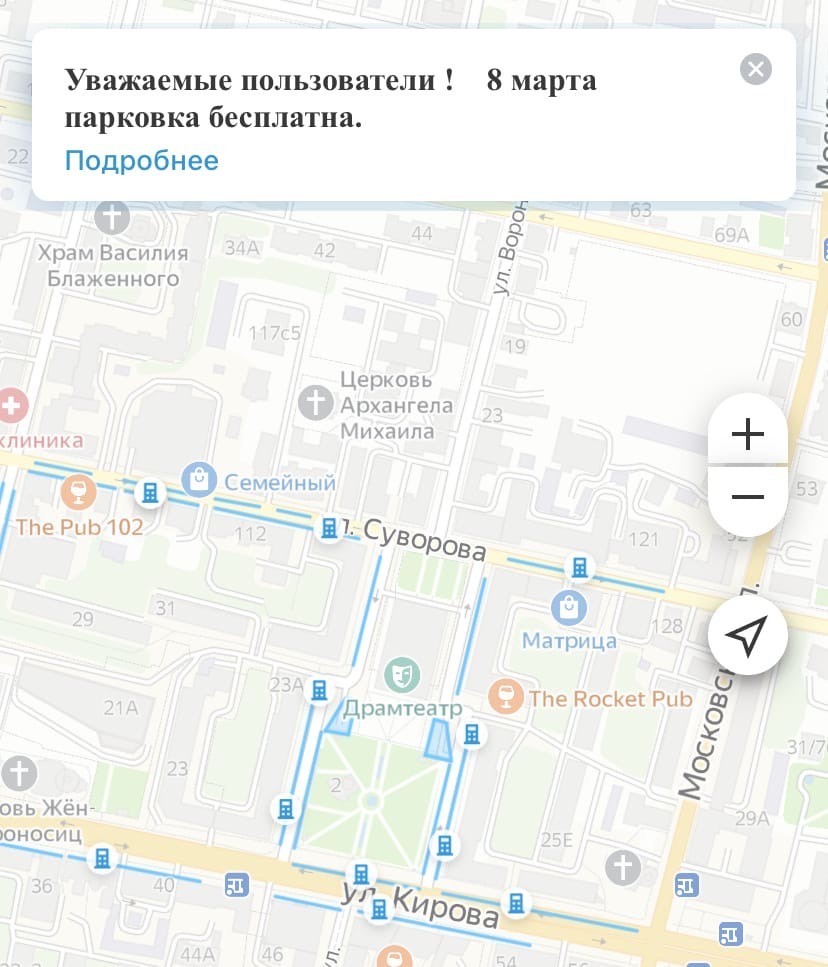Select Храм Василия Блаженного marker

113,216
